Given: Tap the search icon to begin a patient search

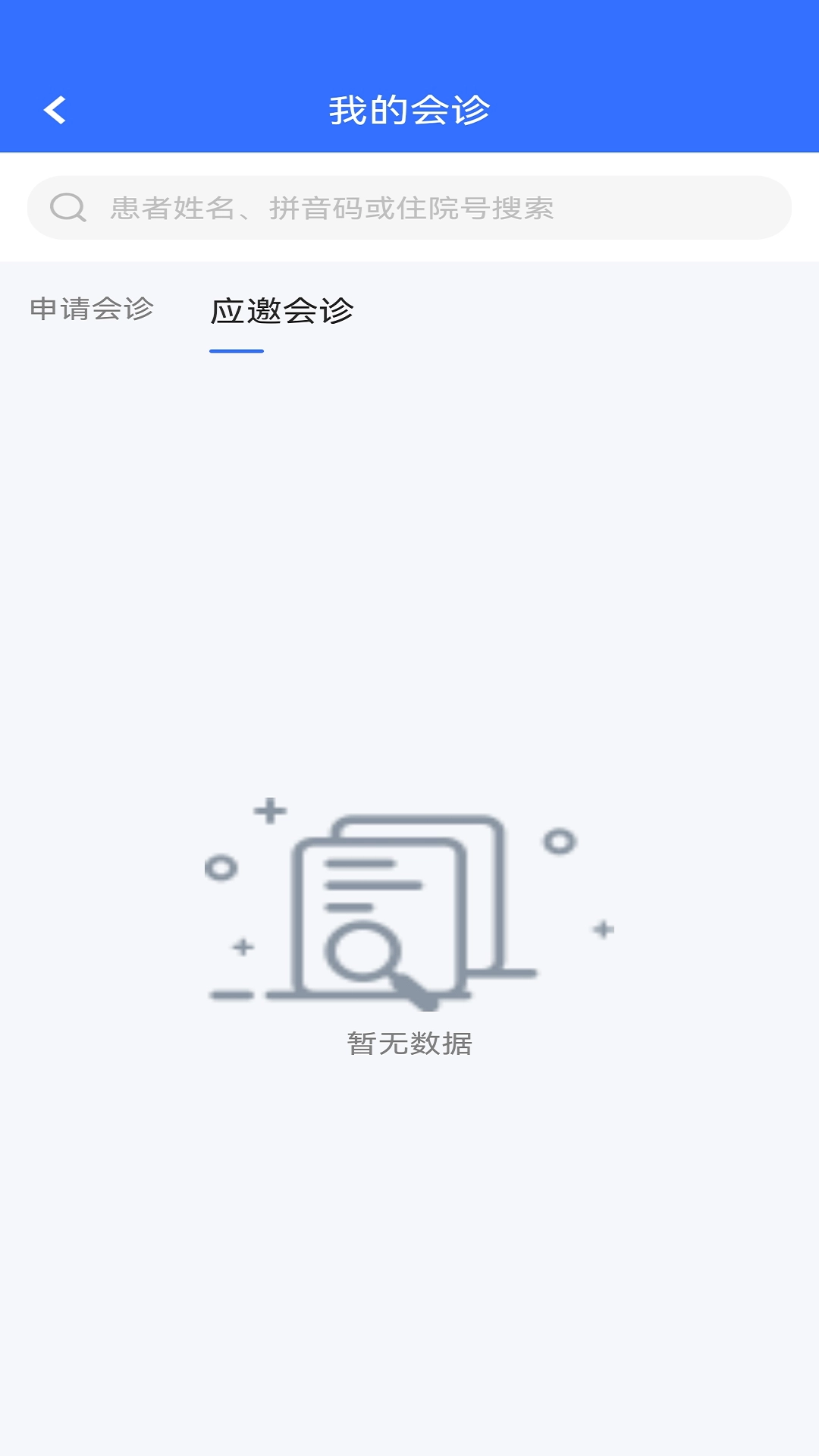Looking at the screenshot, I should pos(67,207).
